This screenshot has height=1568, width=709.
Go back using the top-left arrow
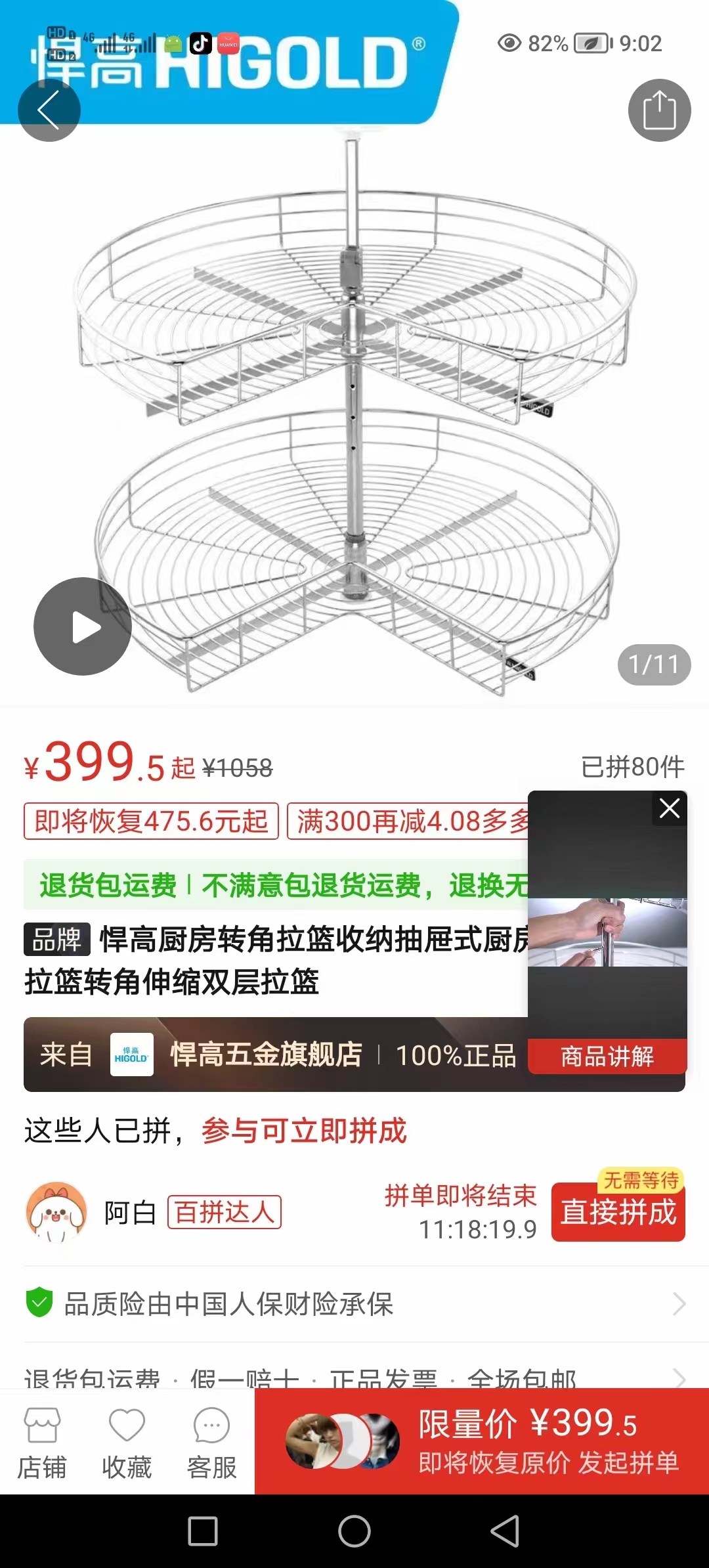(49, 110)
